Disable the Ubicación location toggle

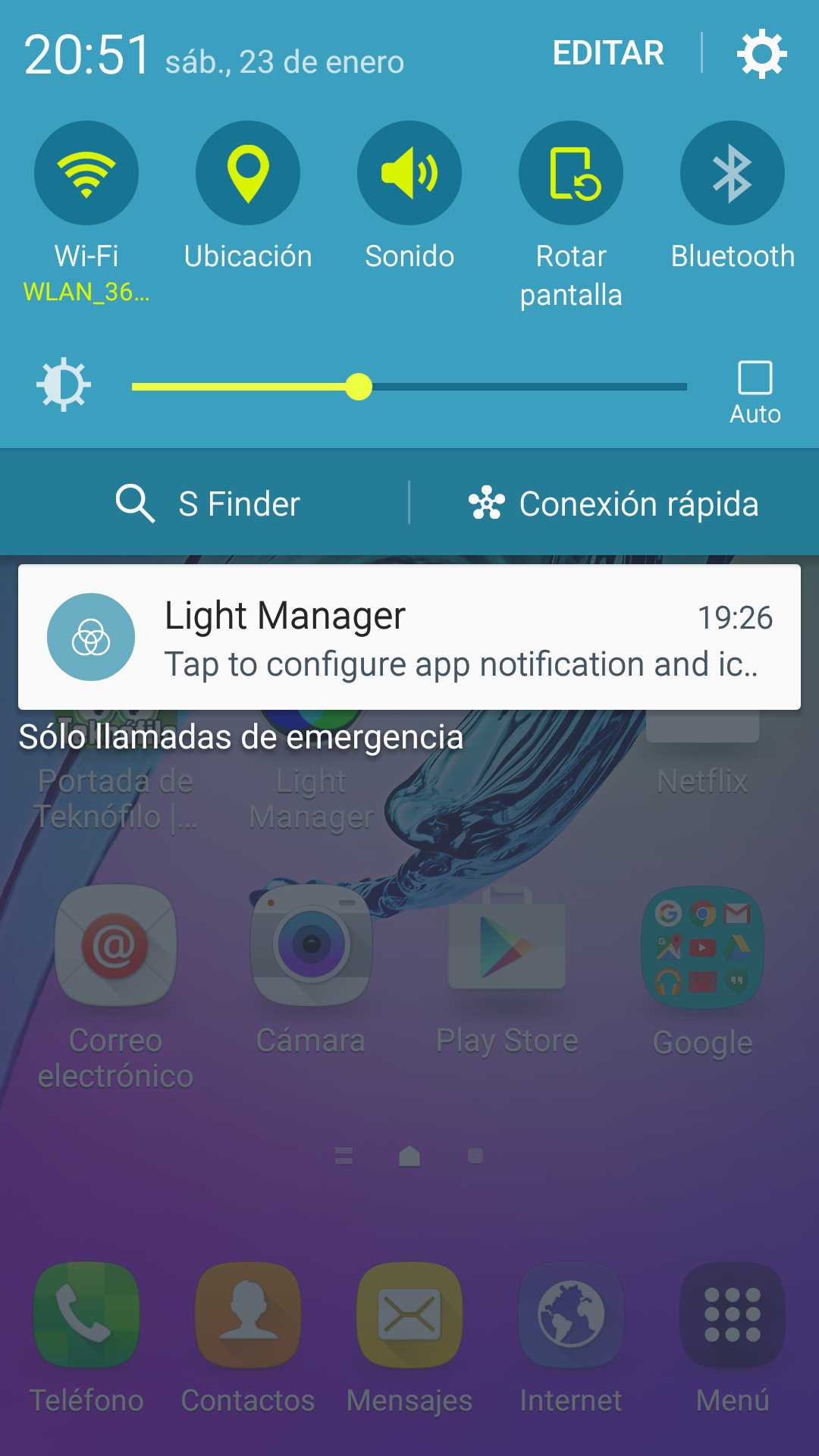tap(248, 173)
